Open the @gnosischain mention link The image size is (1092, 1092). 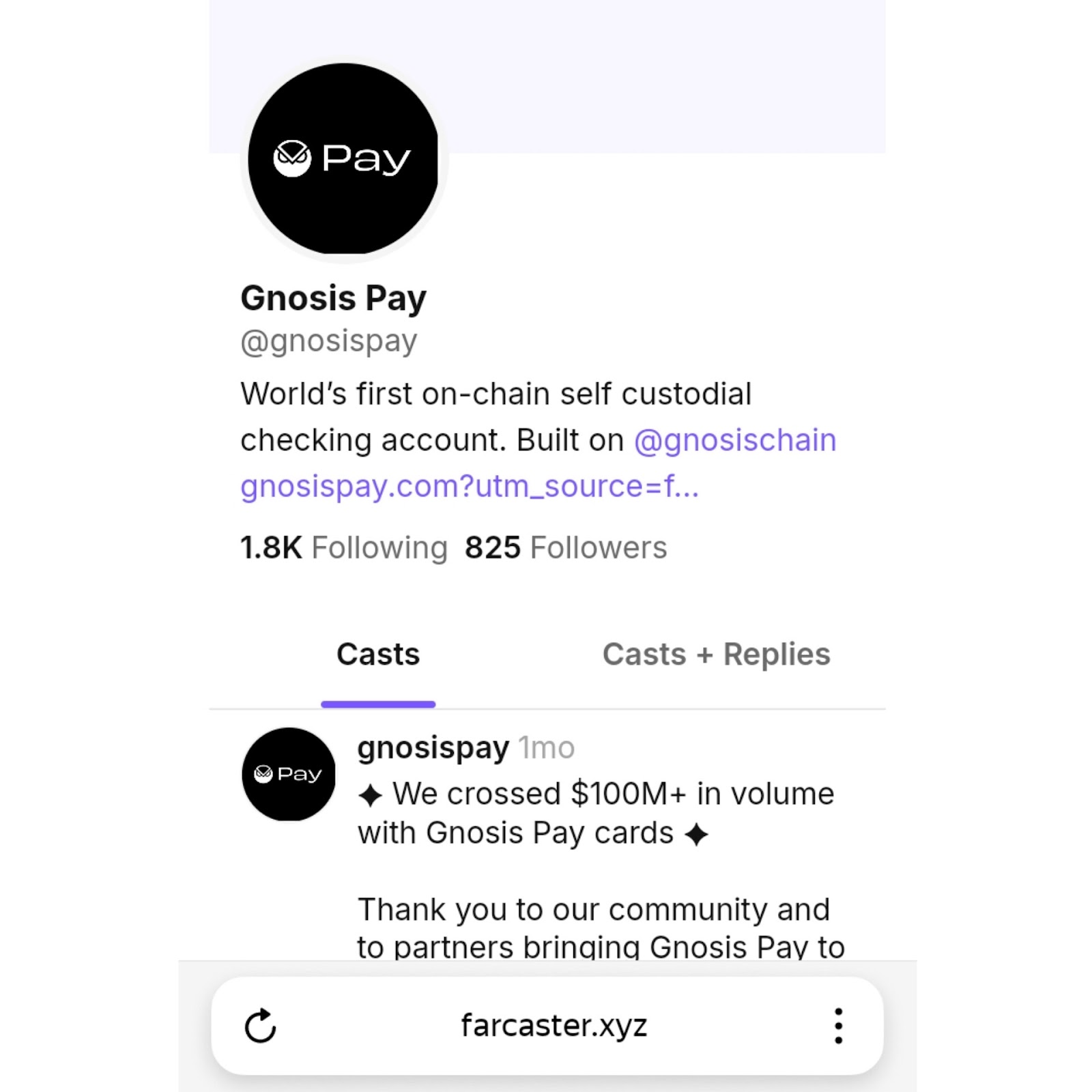point(735,440)
